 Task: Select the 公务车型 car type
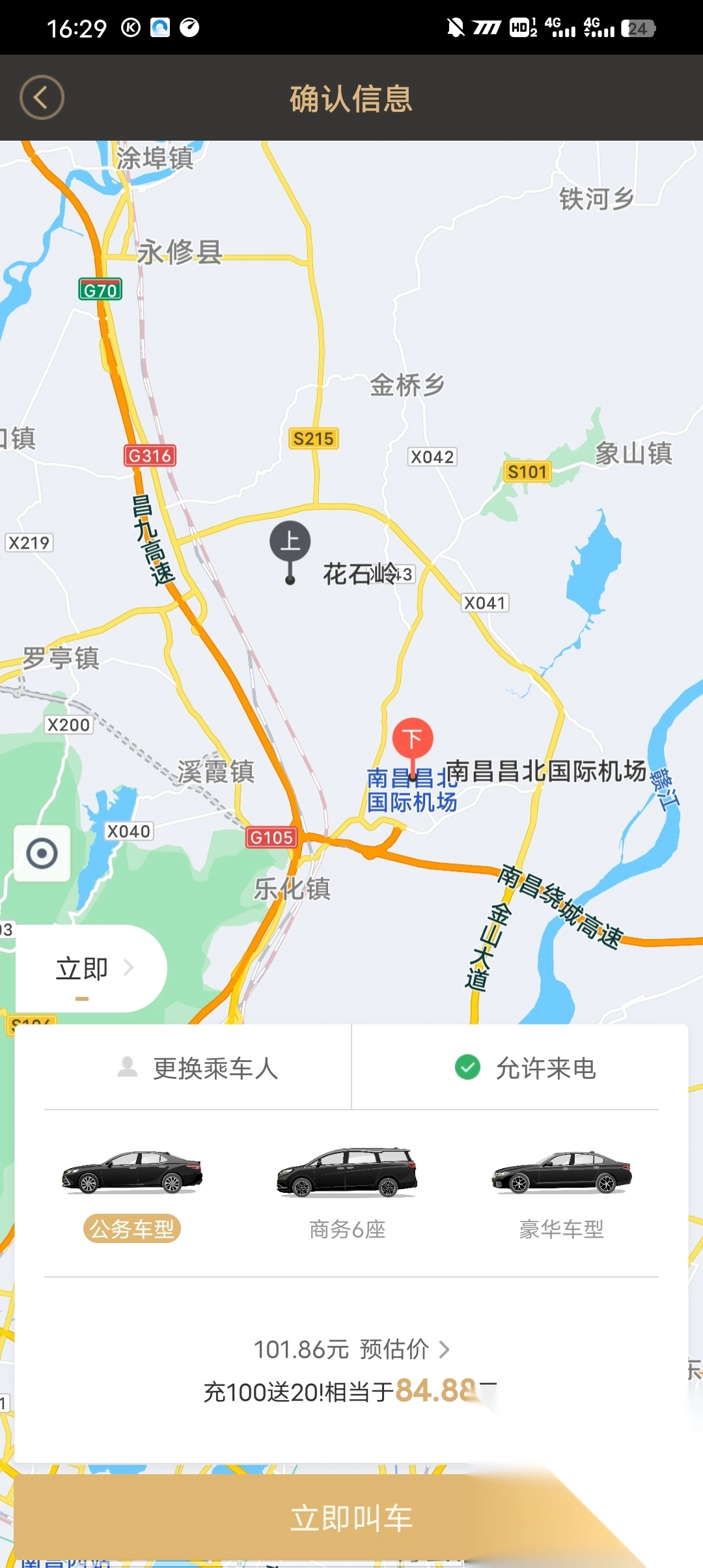pyautogui.click(x=132, y=1192)
